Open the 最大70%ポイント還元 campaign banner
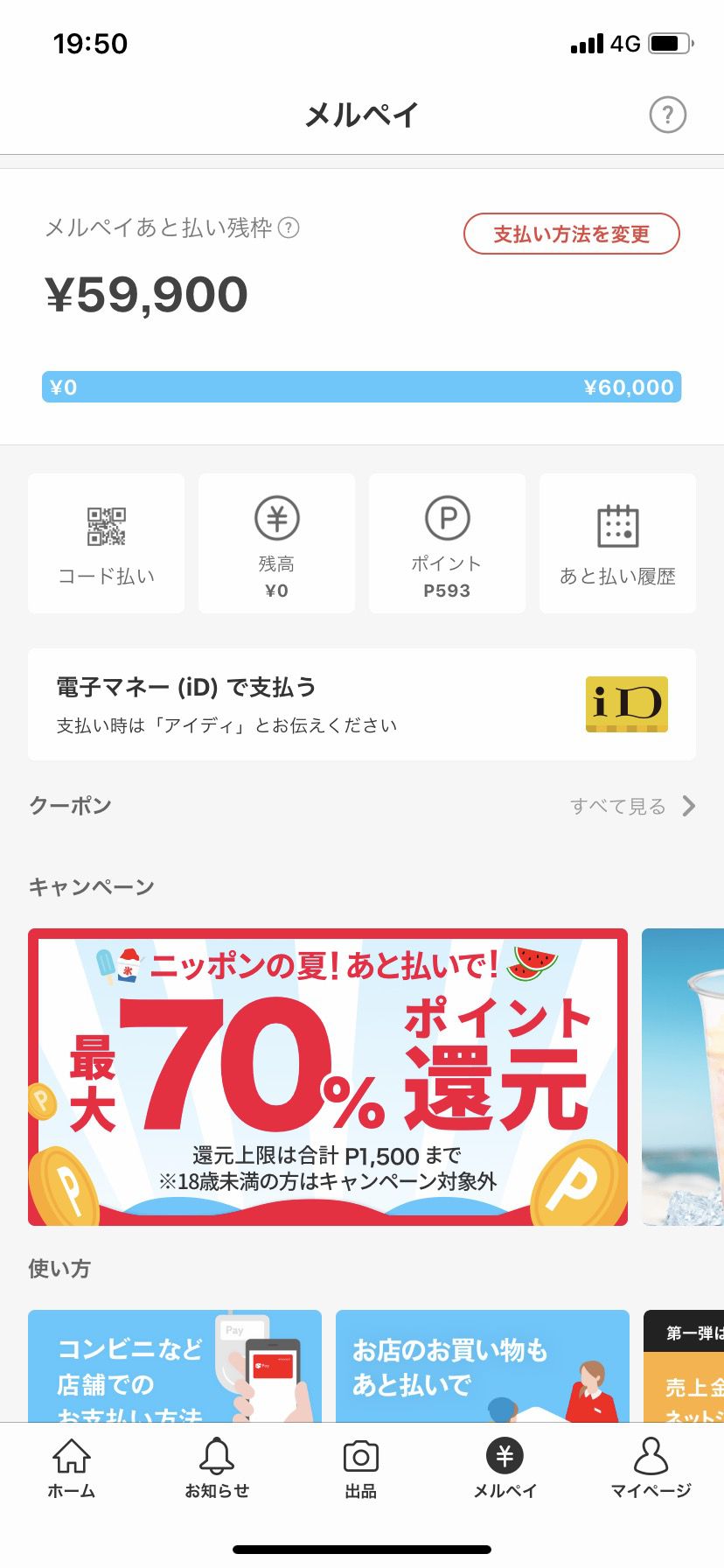Image resolution: width=724 pixels, height=1568 pixels. (328, 1077)
